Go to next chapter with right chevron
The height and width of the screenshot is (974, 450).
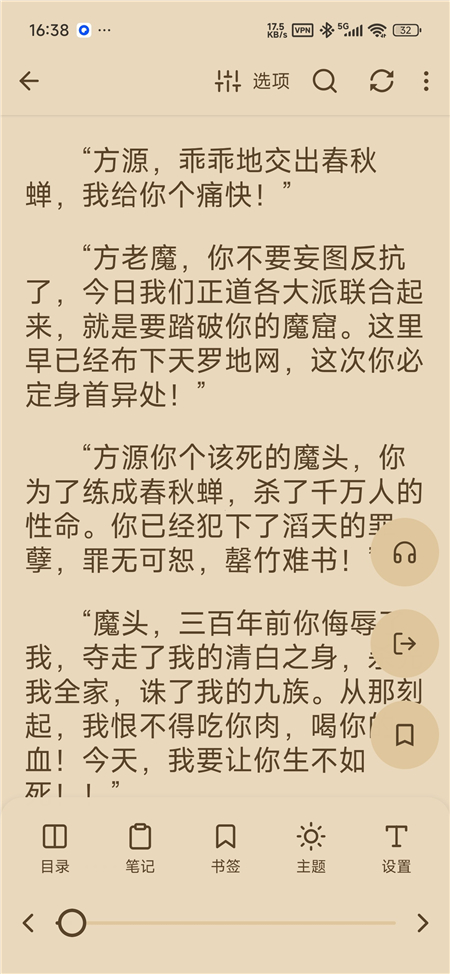[423, 923]
